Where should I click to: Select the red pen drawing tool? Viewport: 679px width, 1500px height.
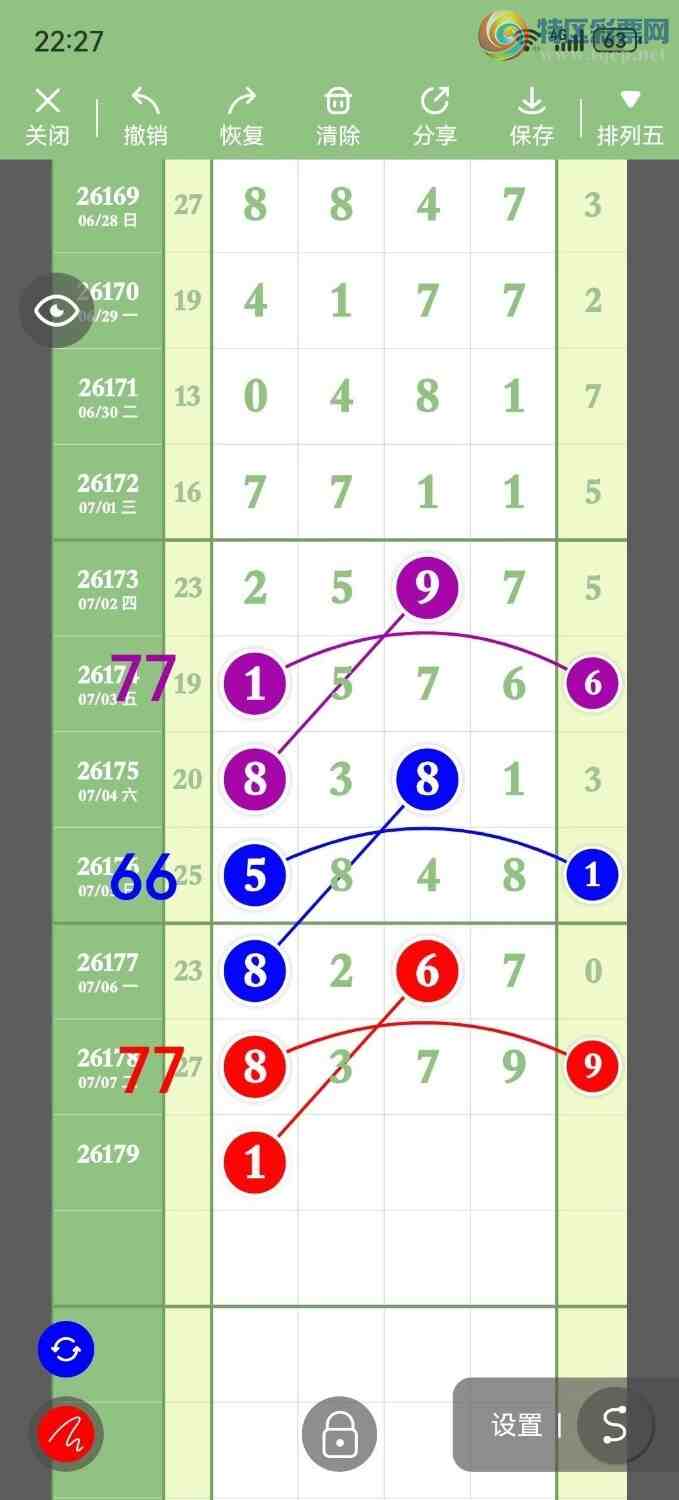pyautogui.click(x=66, y=1435)
